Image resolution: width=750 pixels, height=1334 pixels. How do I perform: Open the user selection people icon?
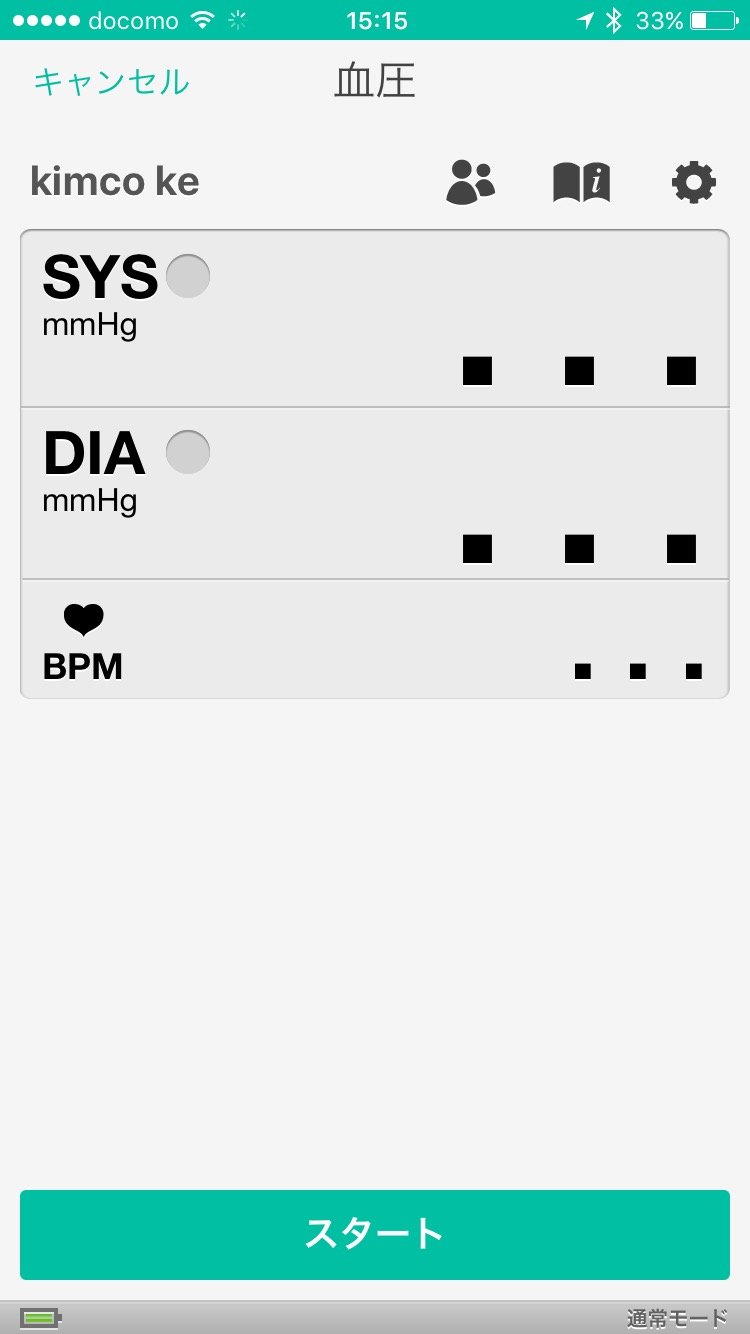coord(470,182)
